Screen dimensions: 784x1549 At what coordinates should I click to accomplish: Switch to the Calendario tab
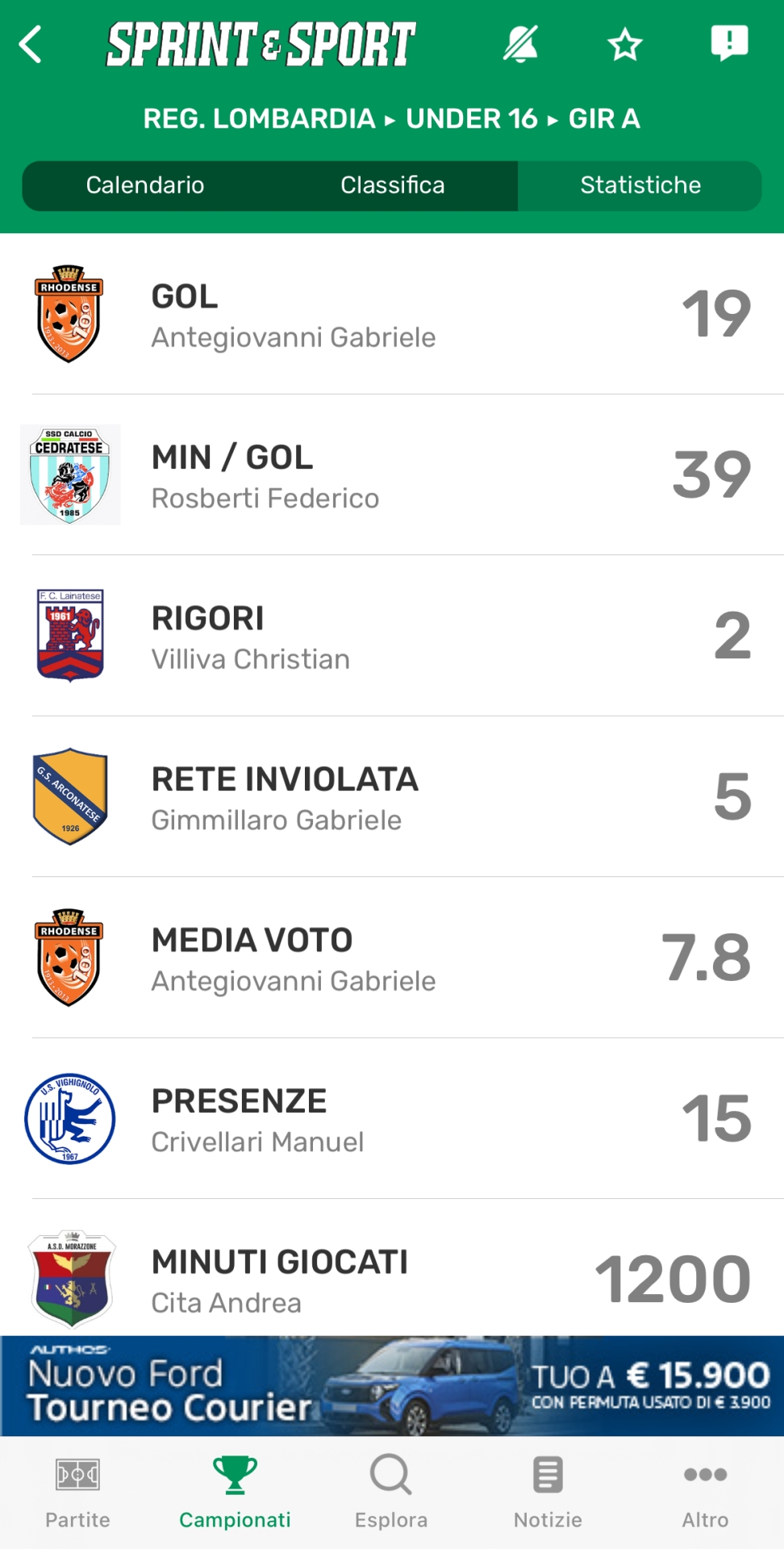145,186
